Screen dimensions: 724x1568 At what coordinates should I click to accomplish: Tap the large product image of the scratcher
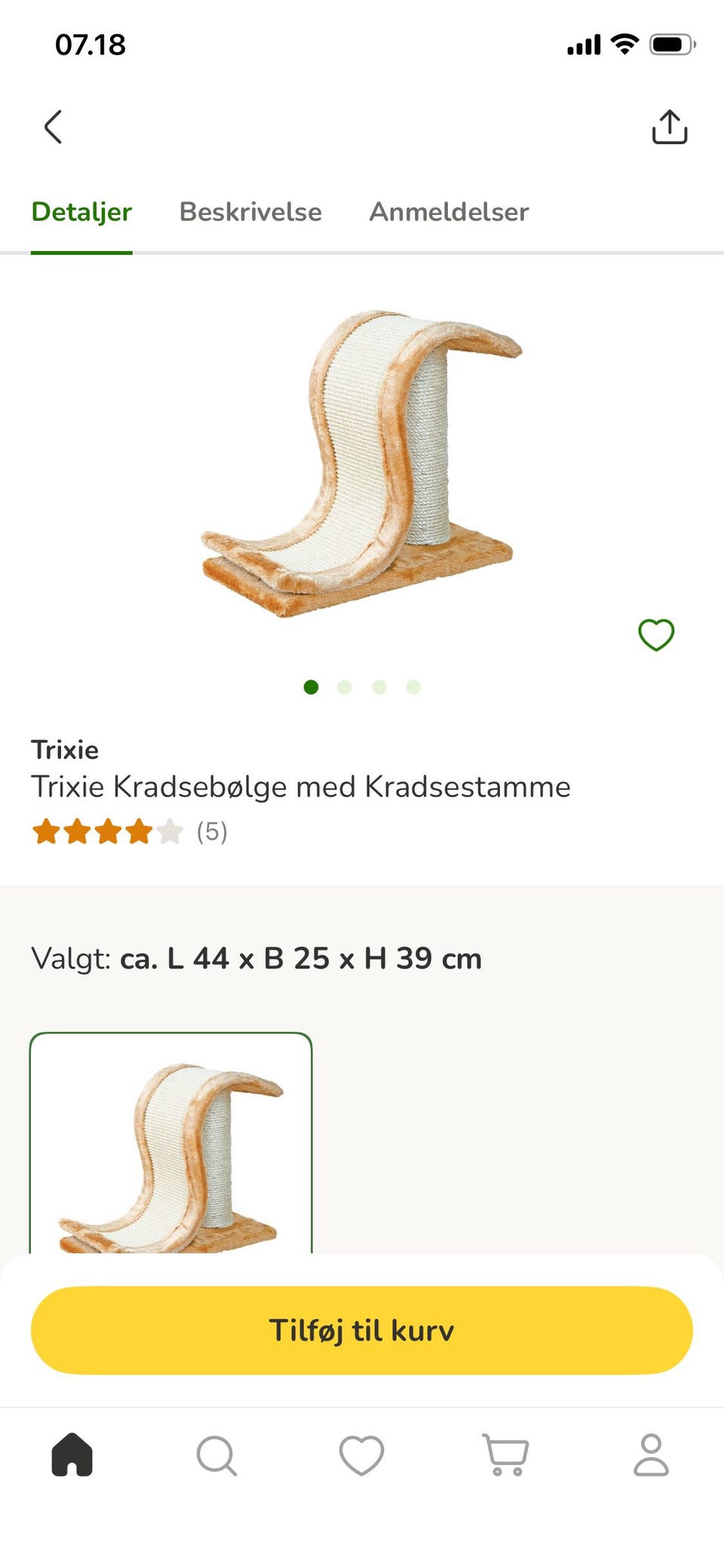[362, 468]
